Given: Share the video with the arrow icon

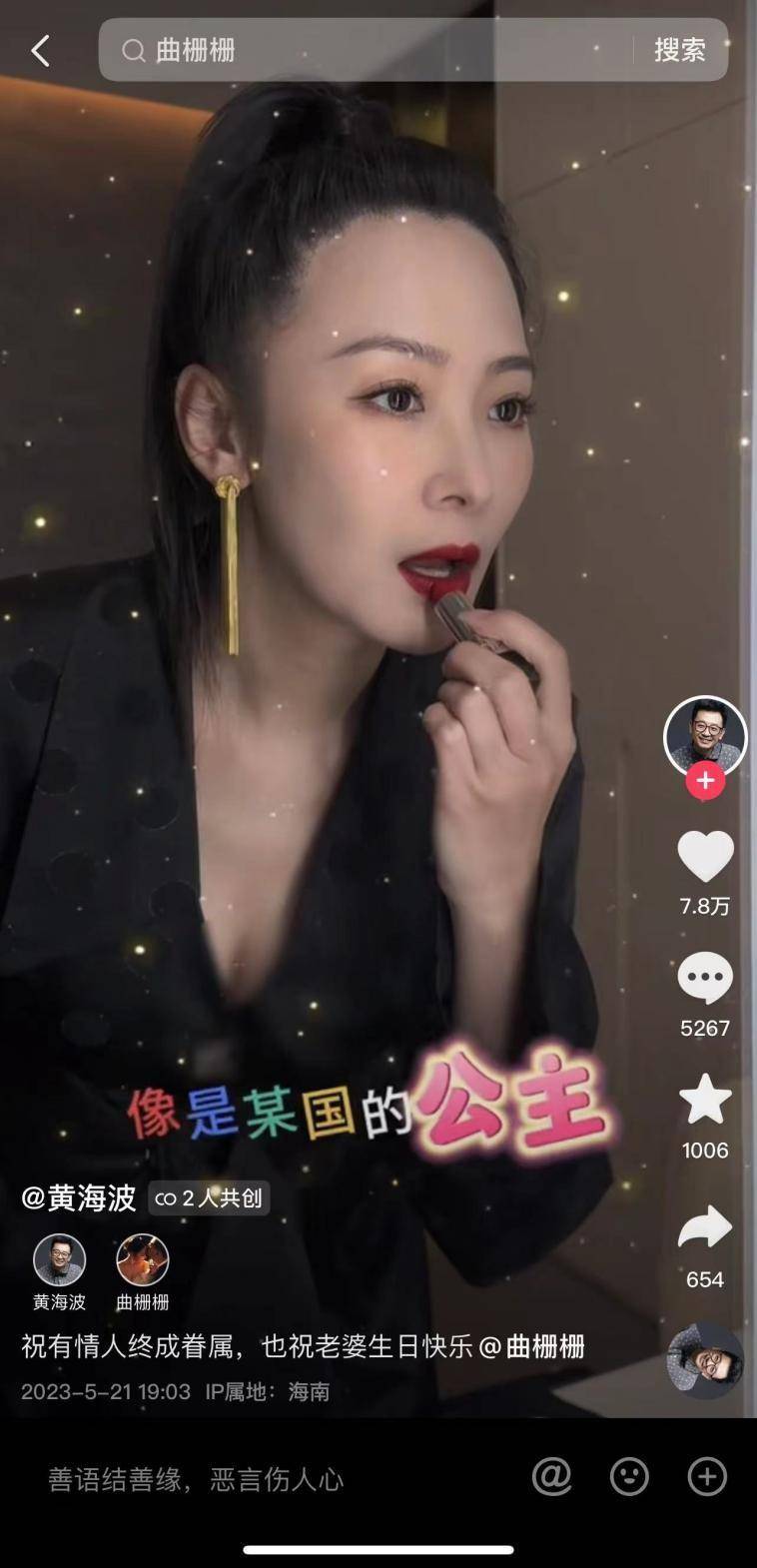Looking at the screenshot, I should 705,1228.
